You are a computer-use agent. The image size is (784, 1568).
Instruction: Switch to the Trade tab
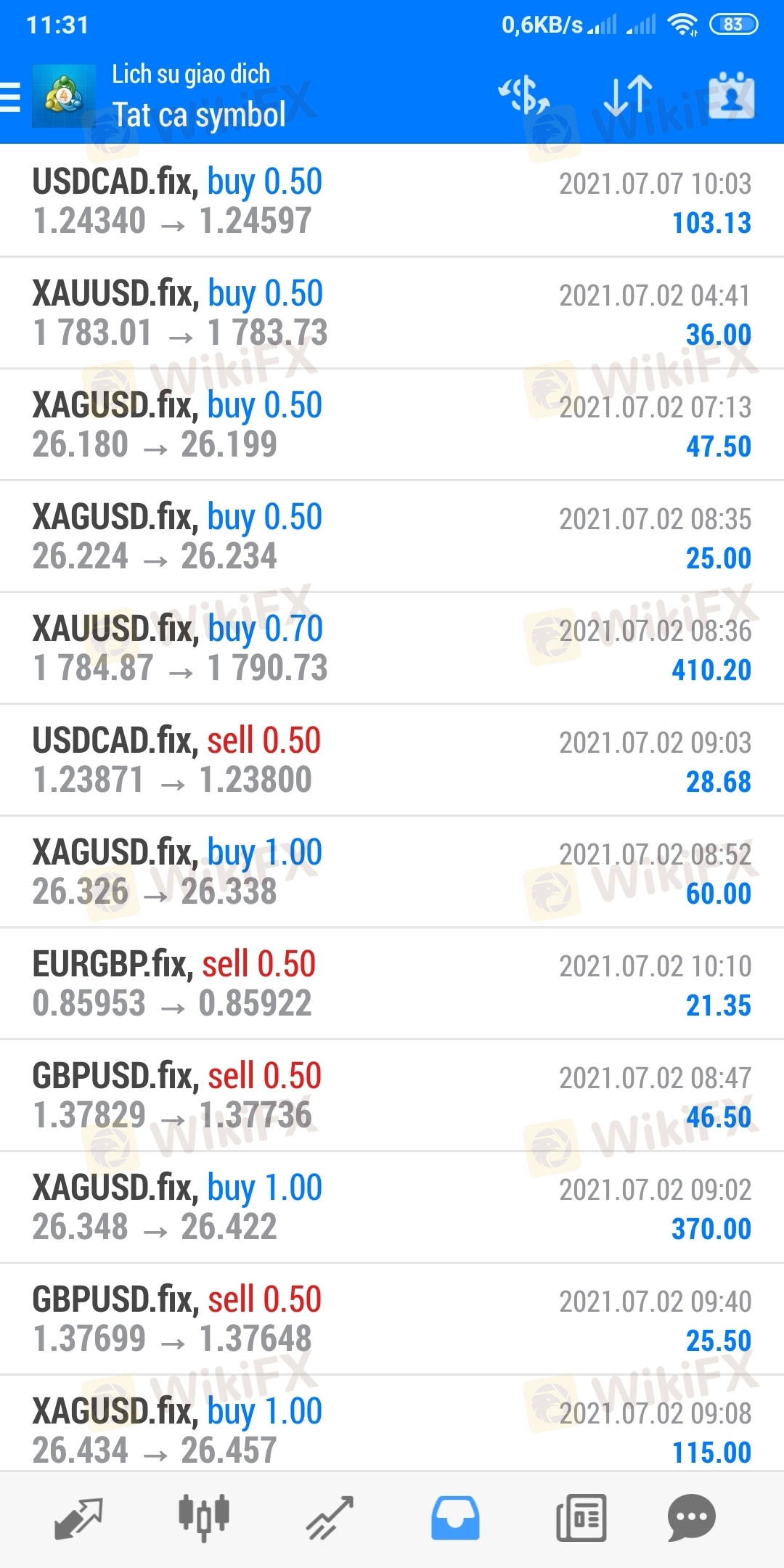[x=330, y=1519]
